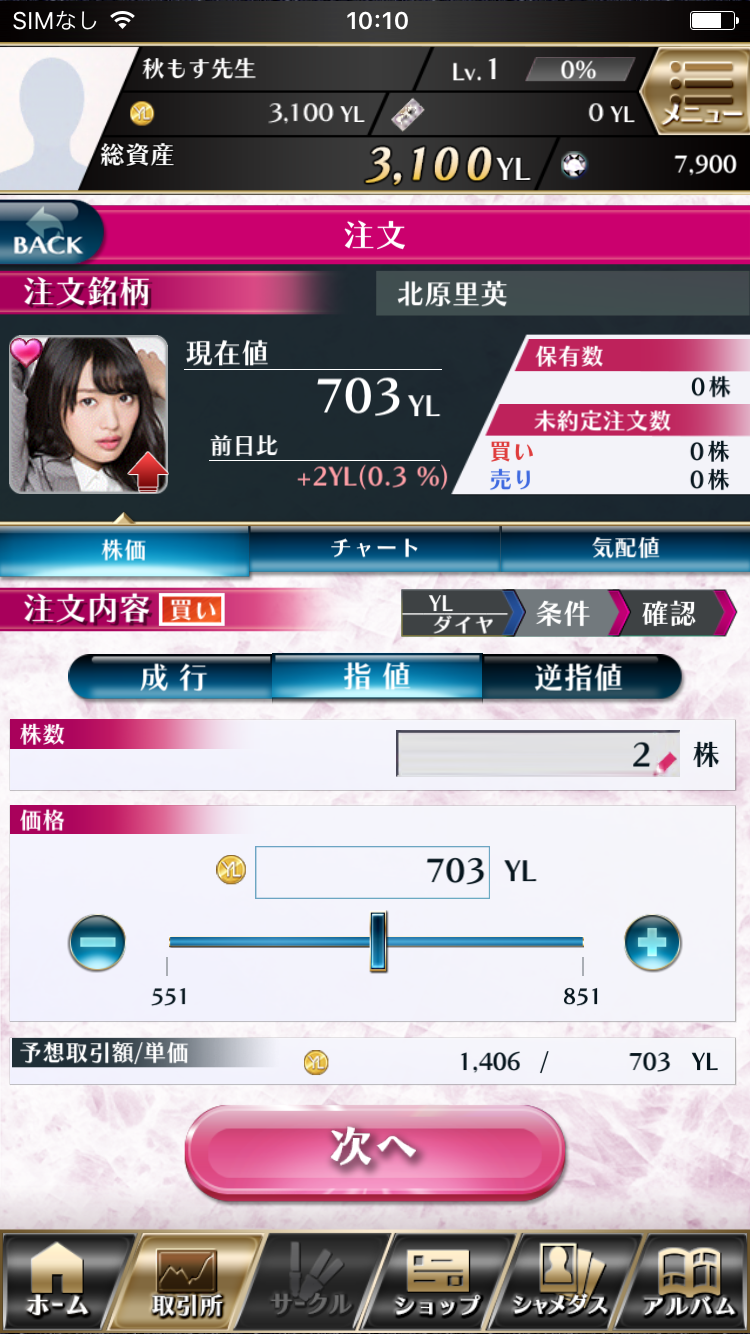Choose 成行 order type
The image size is (750, 1334).
172,677
